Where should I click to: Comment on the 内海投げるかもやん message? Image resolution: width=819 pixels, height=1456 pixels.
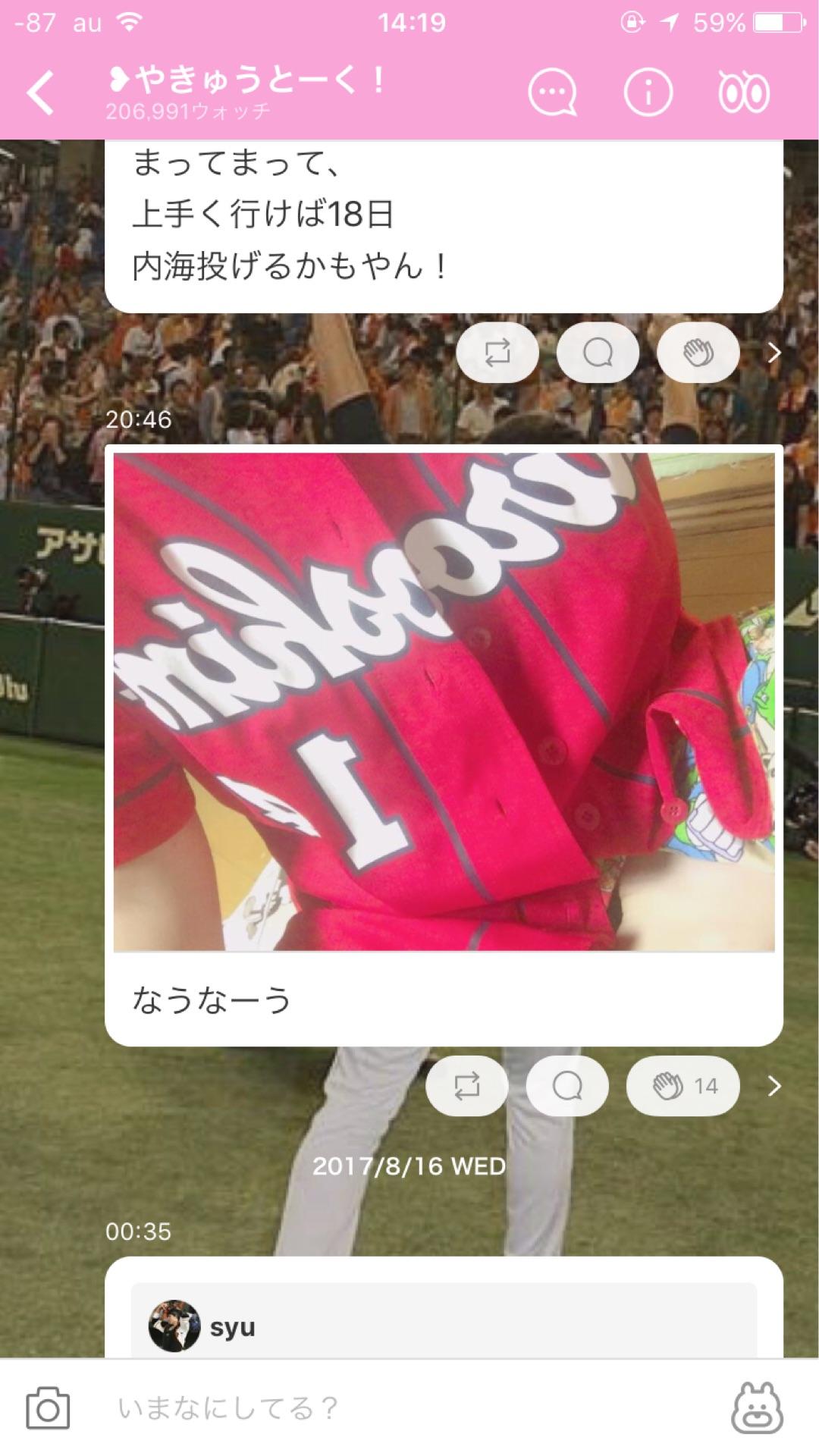pos(598,353)
